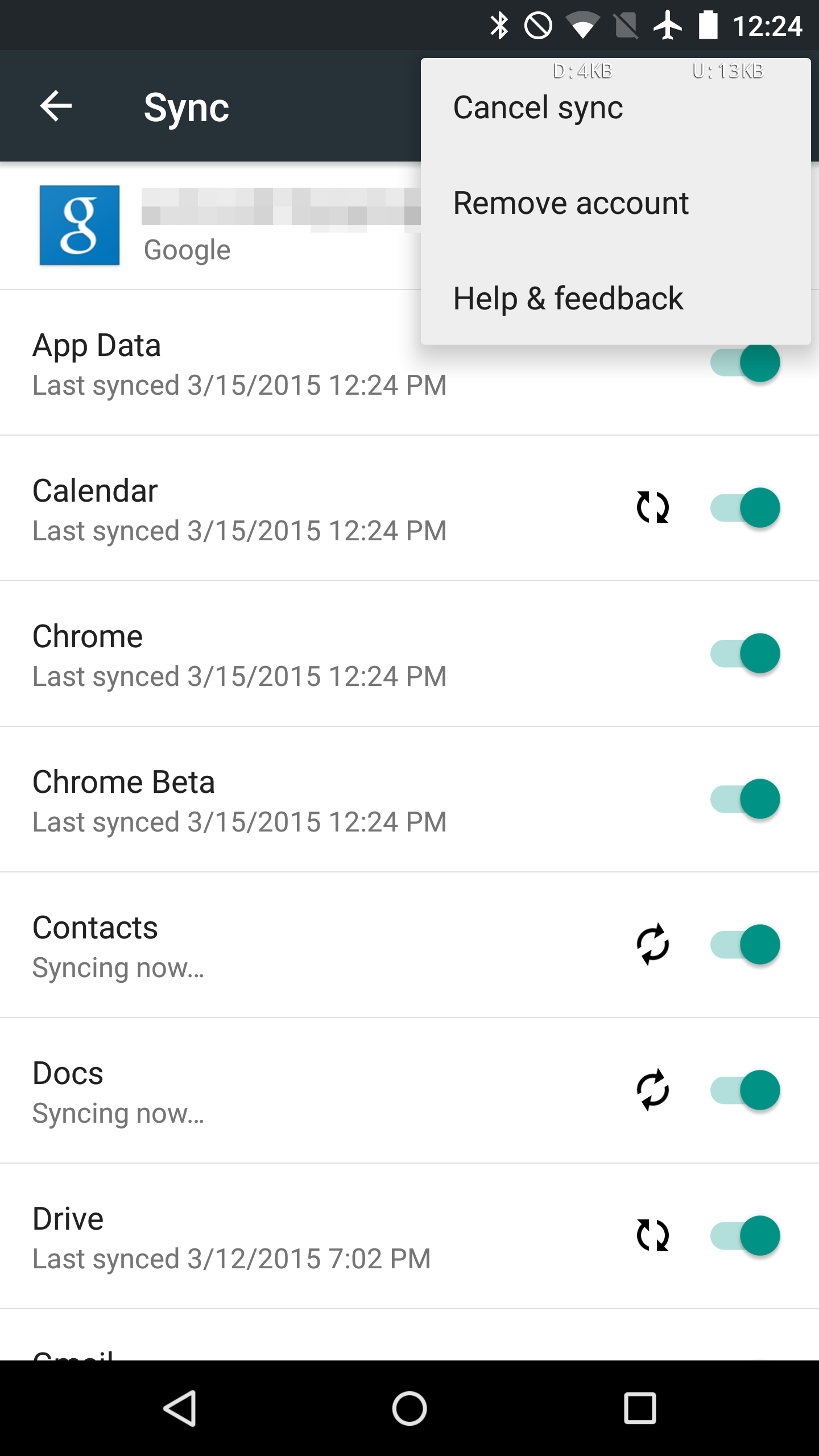This screenshot has width=819, height=1456.
Task: Toggle Chrome Beta sync switch
Action: click(x=745, y=799)
